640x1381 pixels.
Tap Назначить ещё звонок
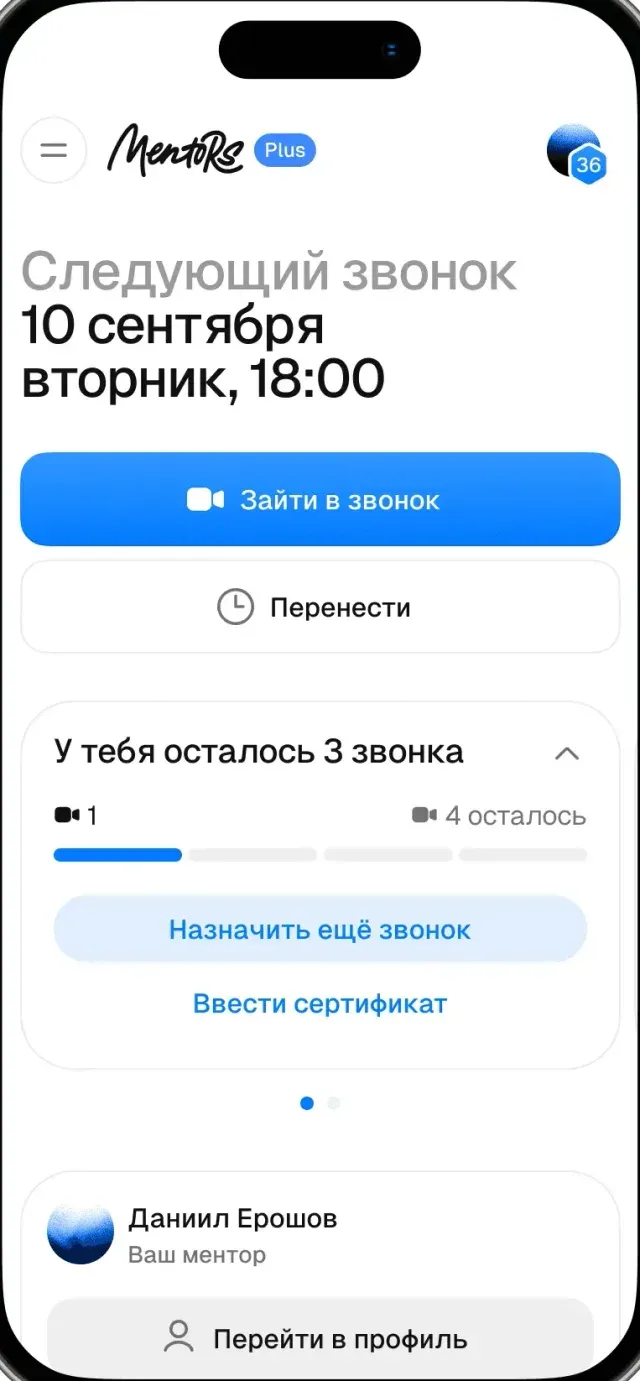(x=320, y=929)
